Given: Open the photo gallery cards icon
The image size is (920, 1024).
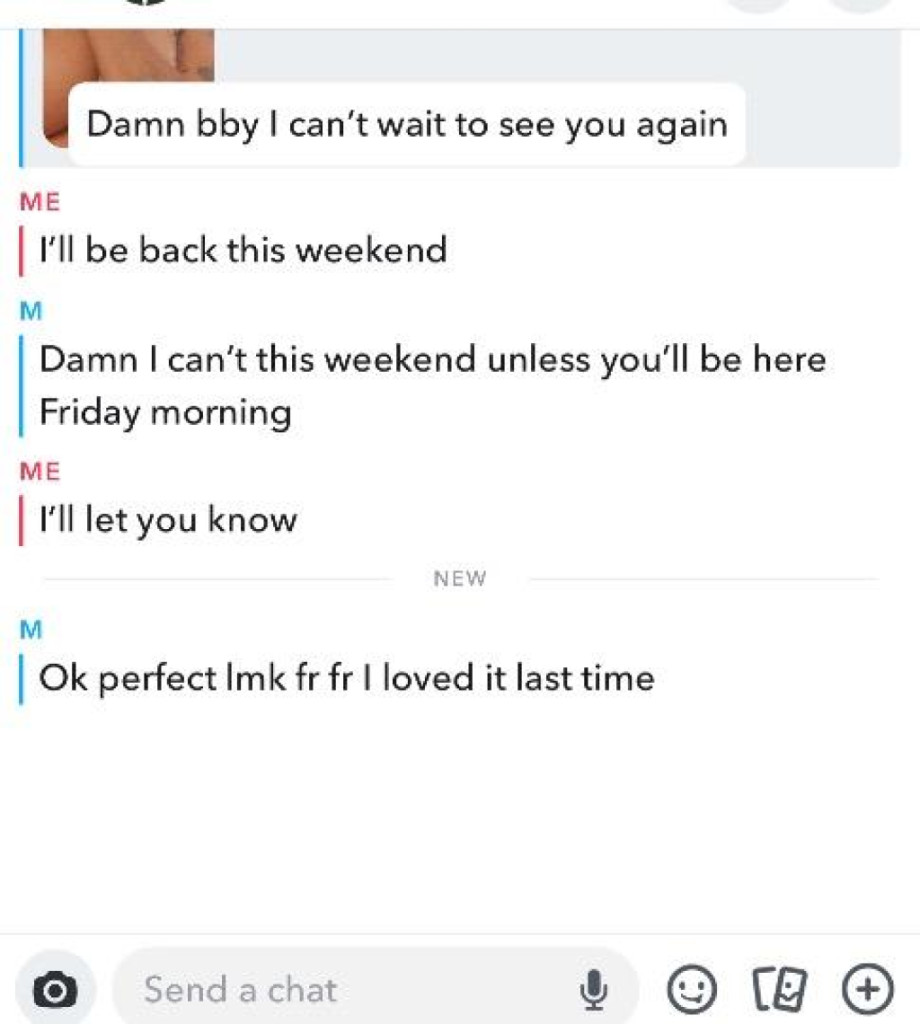Looking at the screenshot, I should (x=780, y=990).
